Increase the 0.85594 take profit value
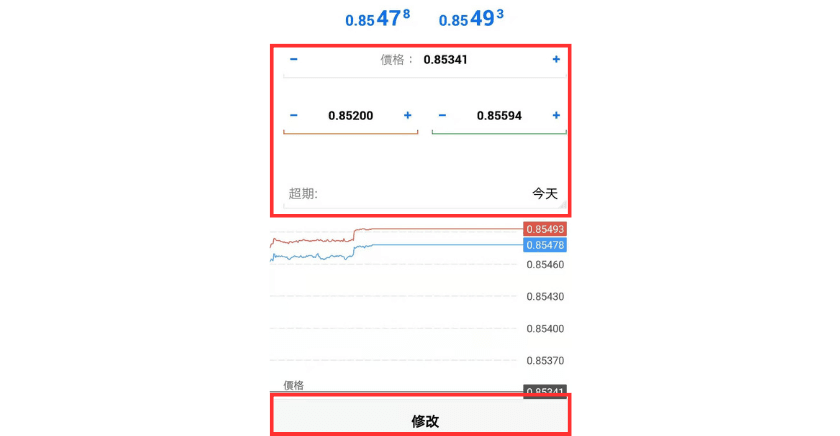 556,116
